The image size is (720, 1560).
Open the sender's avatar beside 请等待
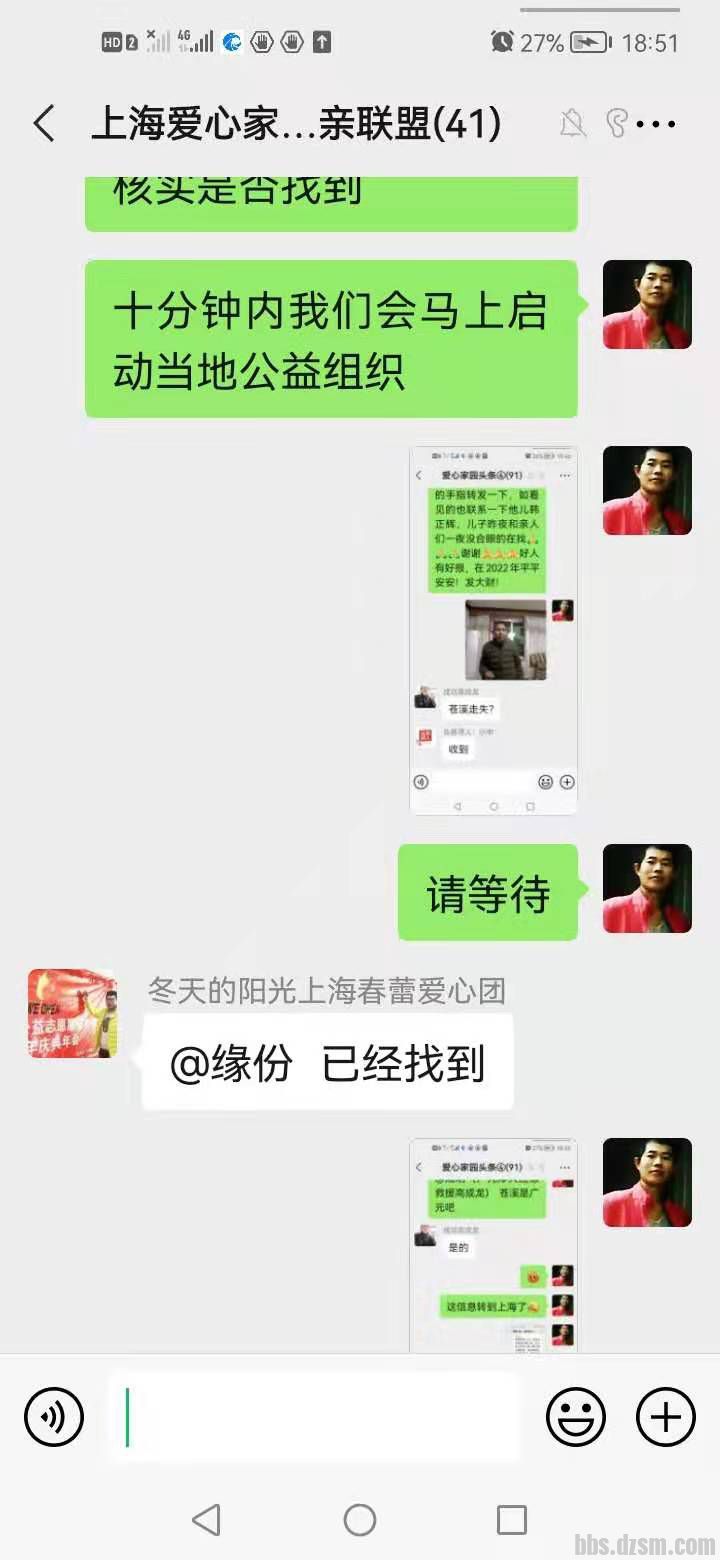click(x=647, y=889)
